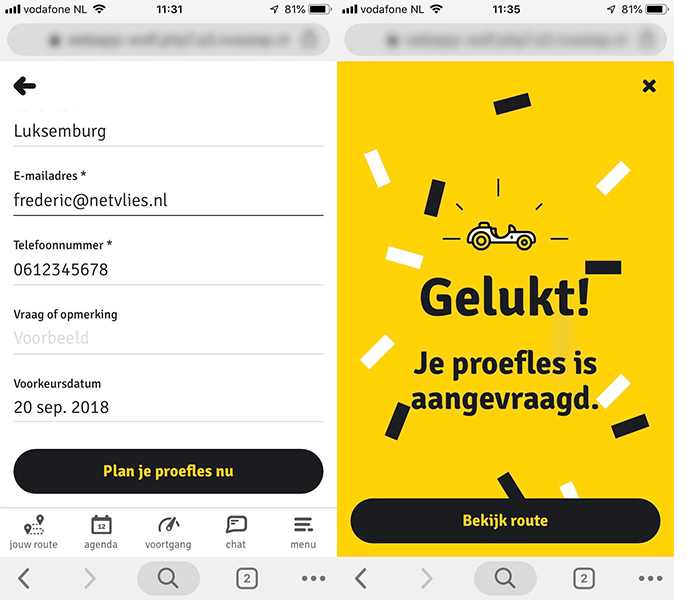Image resolution: width=700 pixels, height=600 pixels.
Task: Open the Voorkeursdatum date picker
Action: click(x=168, y=407)
